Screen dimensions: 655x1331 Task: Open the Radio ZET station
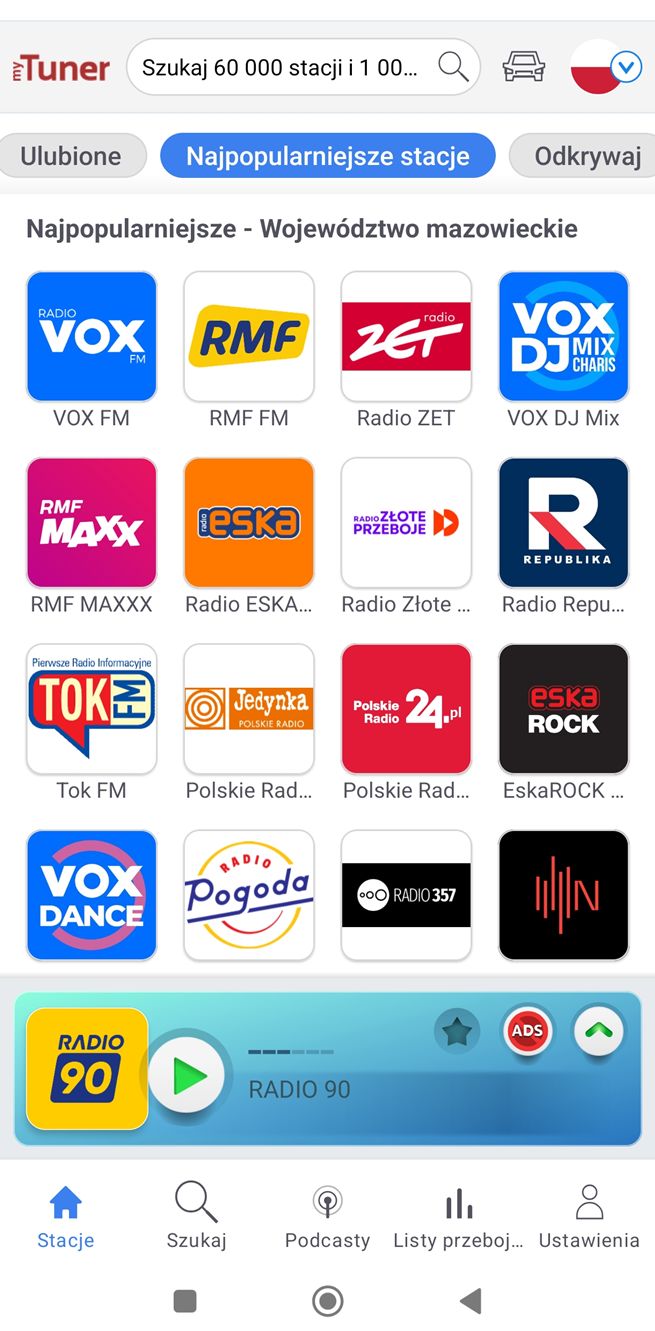pos(406,337)
